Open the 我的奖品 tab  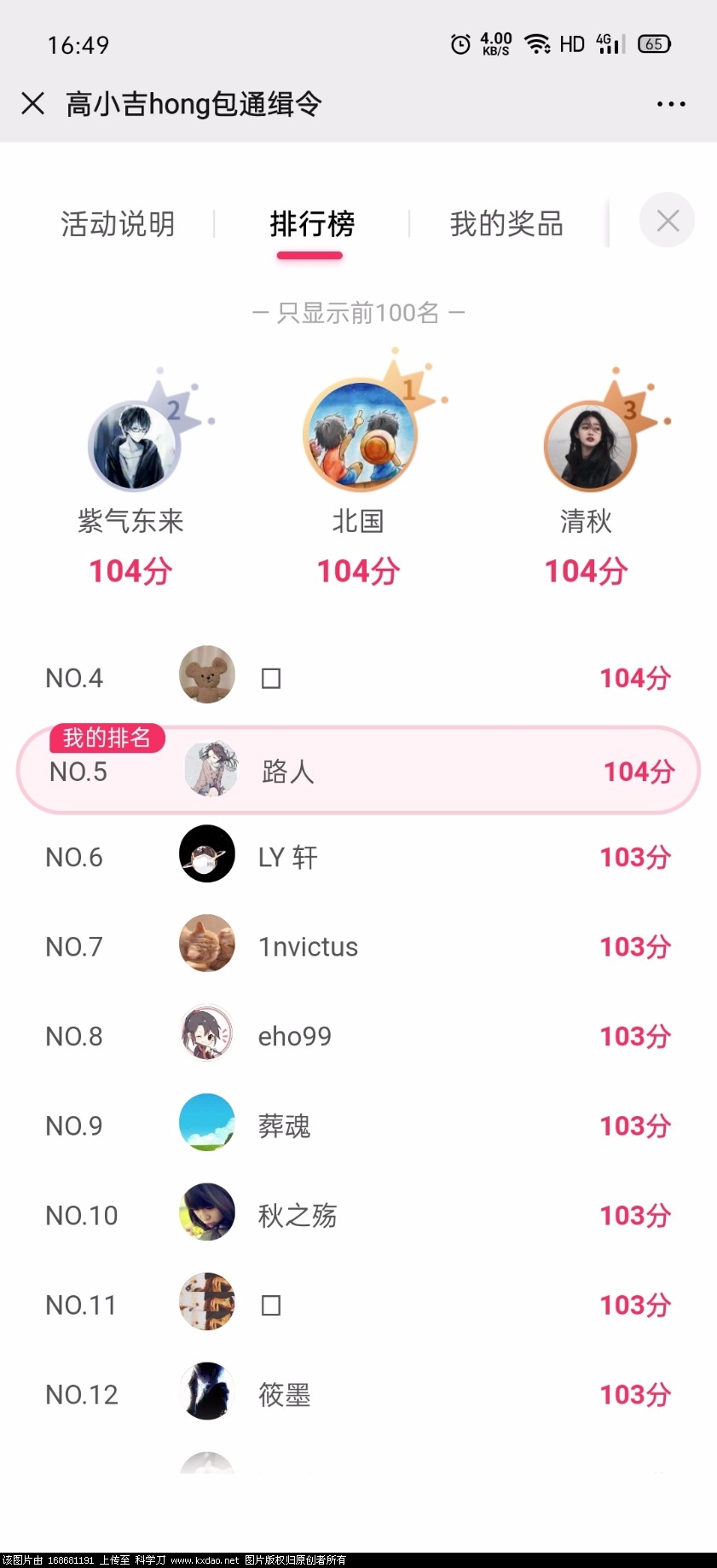point(506,224)
